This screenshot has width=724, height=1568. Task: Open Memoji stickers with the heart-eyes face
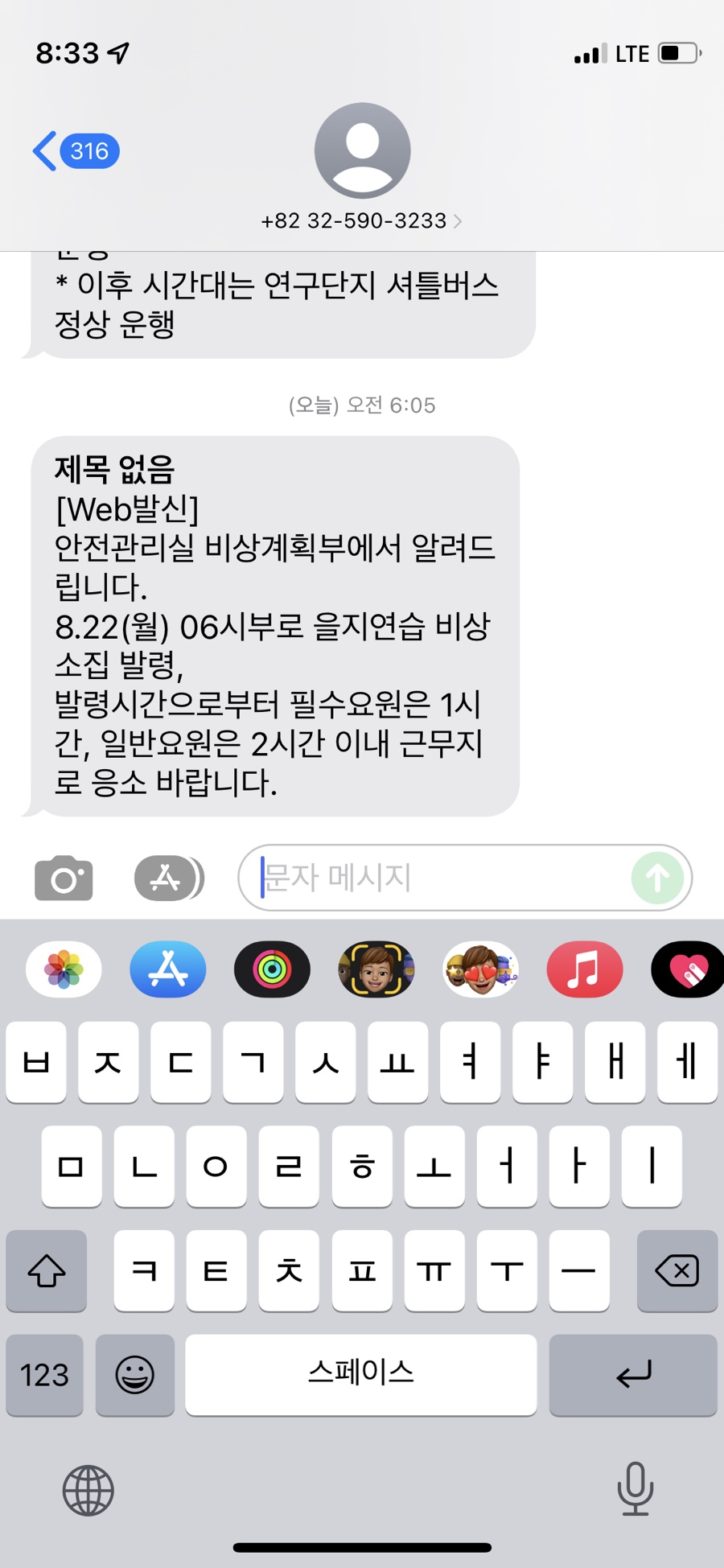(480, 969)
